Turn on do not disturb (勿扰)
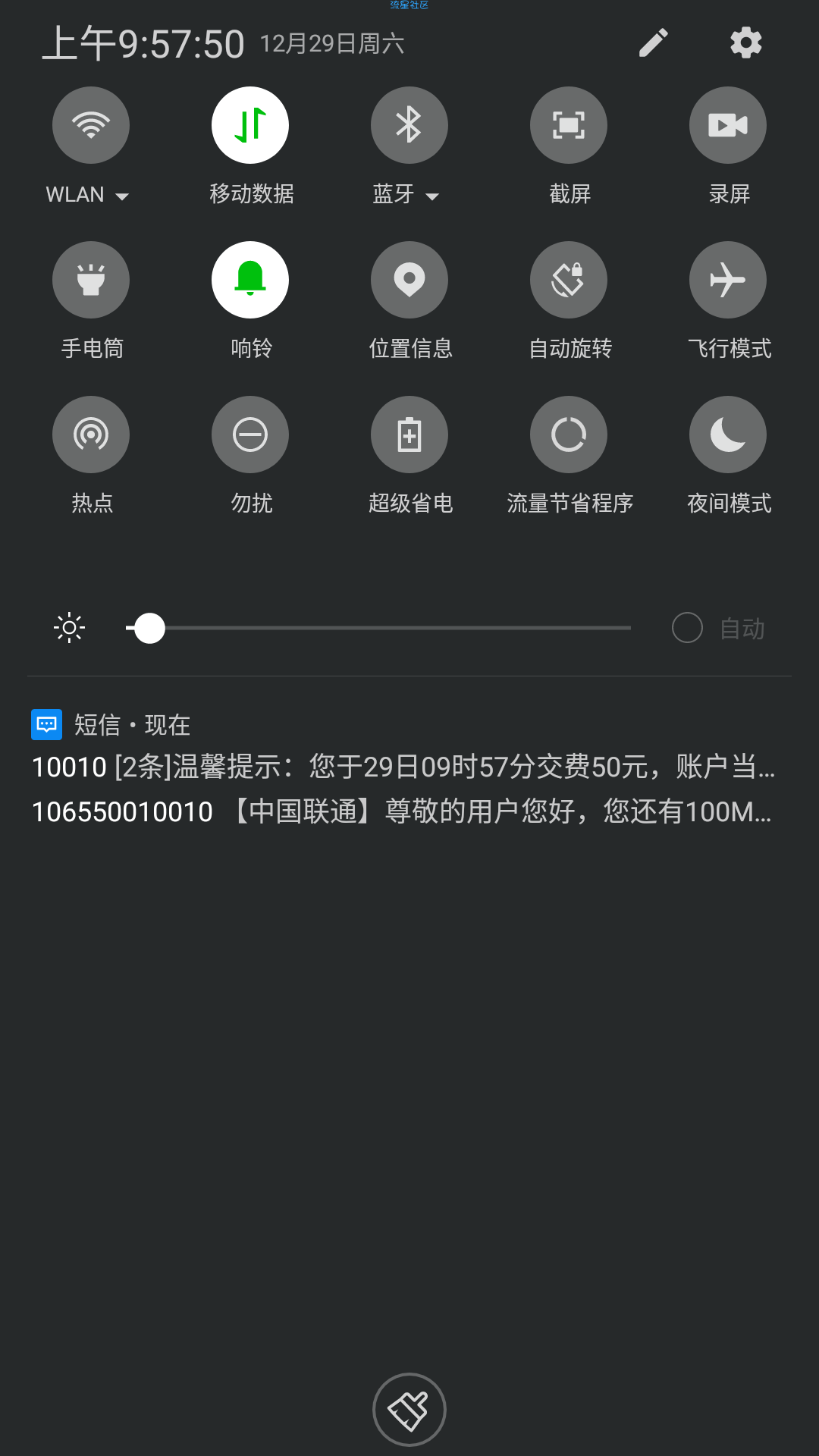 coord(250,435)
